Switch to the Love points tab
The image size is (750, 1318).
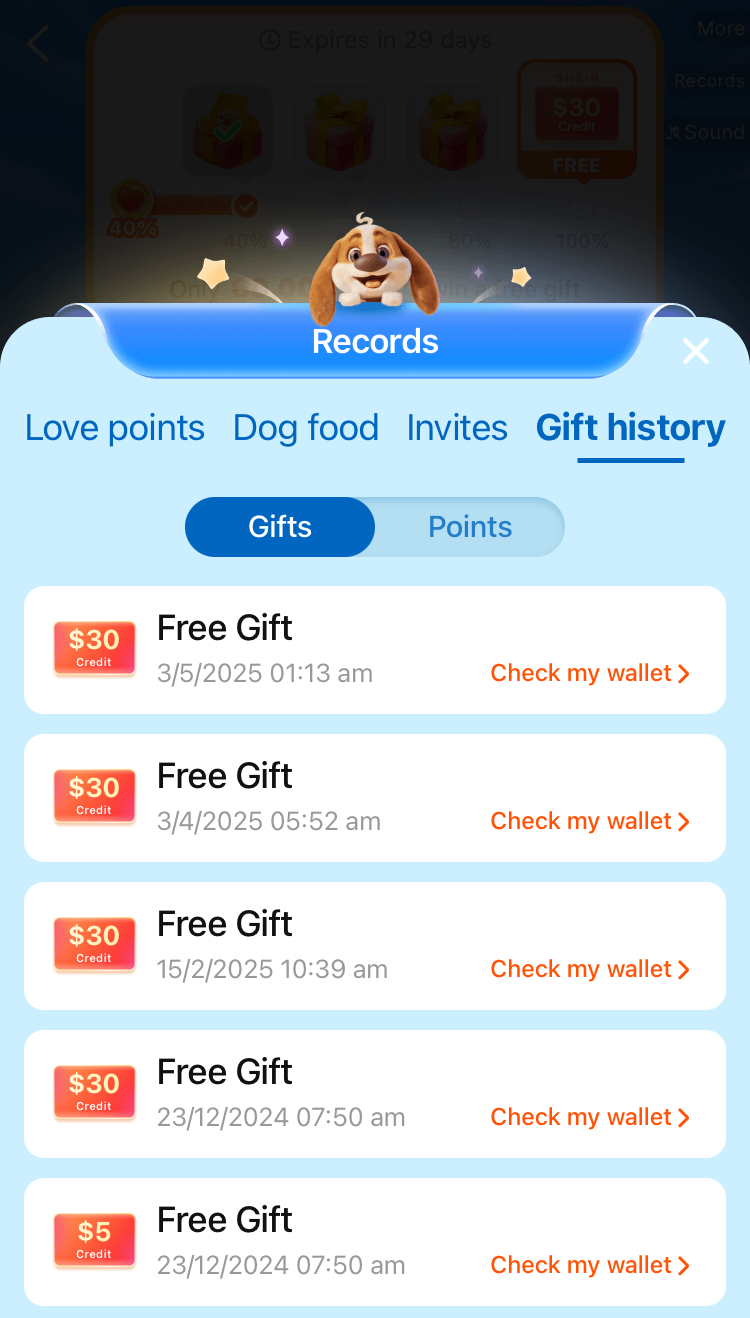click(x=115, y=428)
